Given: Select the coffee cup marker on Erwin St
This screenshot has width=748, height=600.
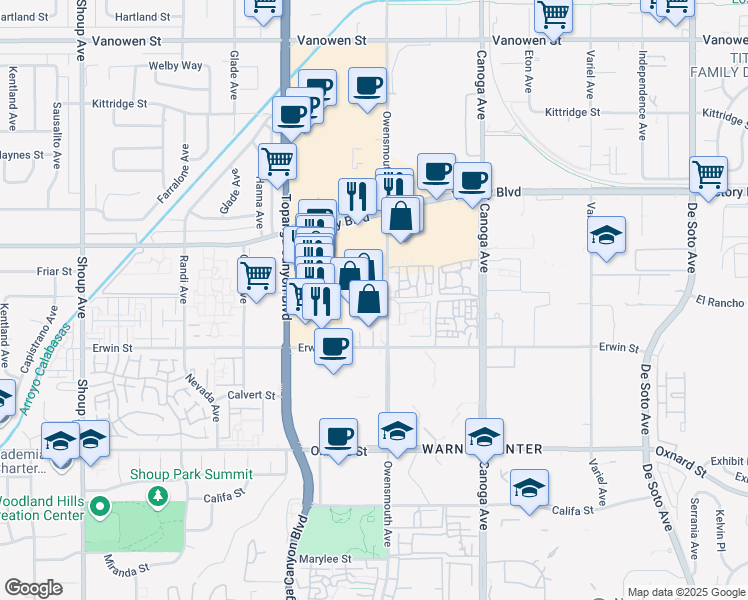Looking at the screenshot, I should coord(333,351).
